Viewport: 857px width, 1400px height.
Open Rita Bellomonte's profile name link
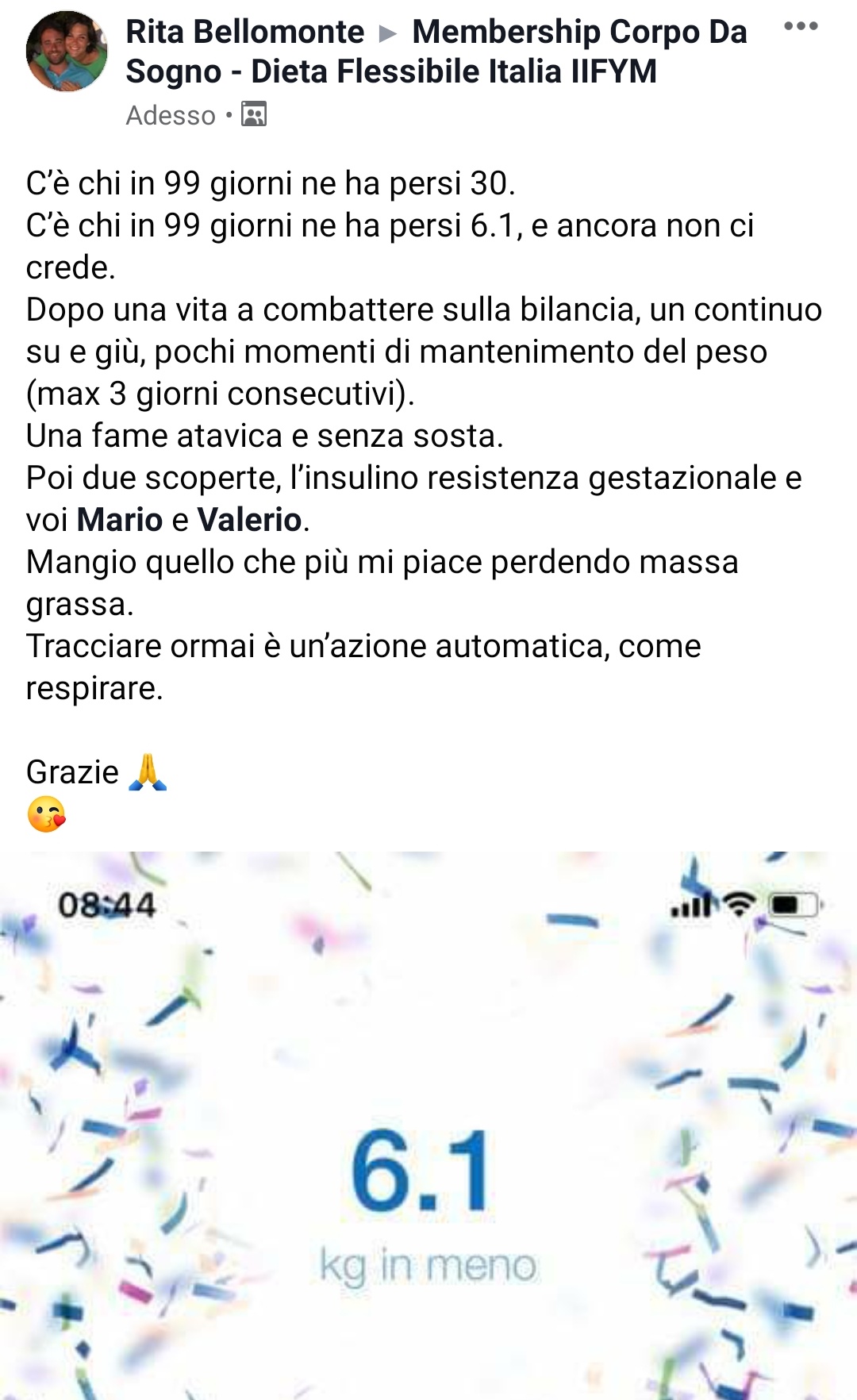coord(244,33)
